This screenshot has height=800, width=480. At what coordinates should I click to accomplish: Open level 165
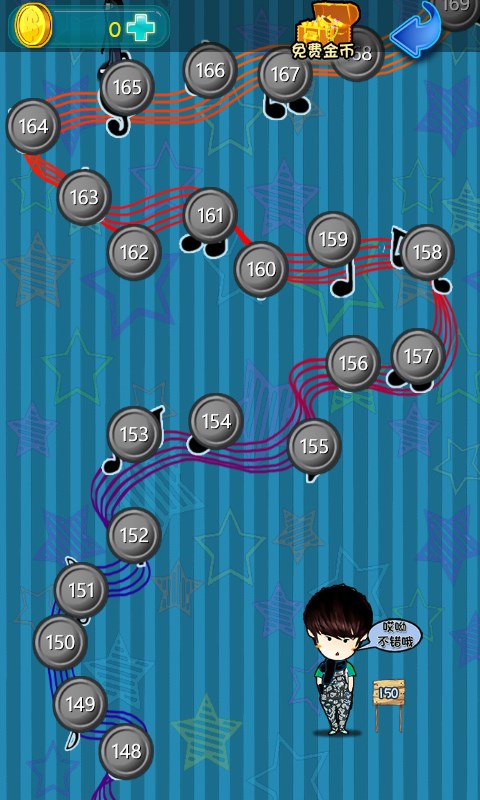click(127, 87)
